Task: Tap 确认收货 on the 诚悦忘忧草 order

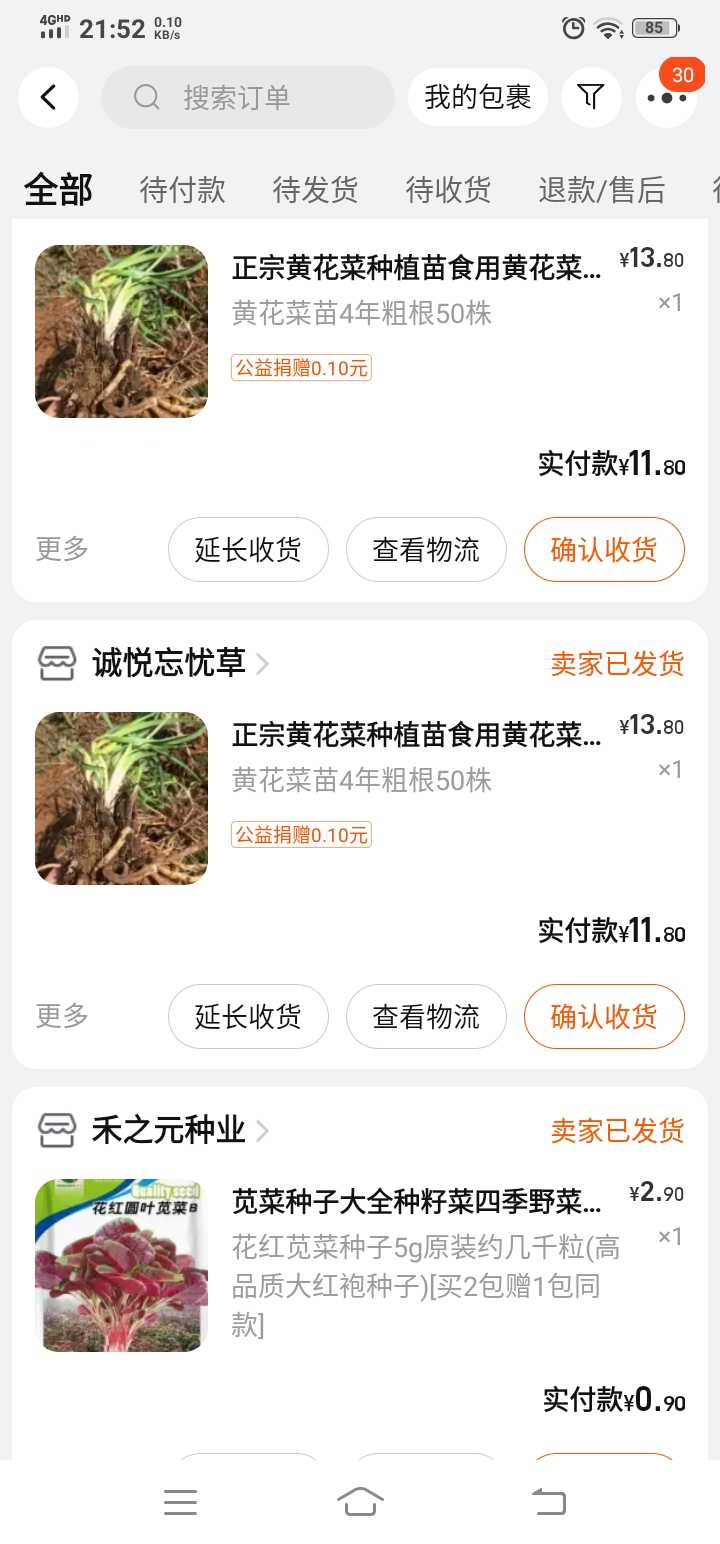Action: (604, 1017)
